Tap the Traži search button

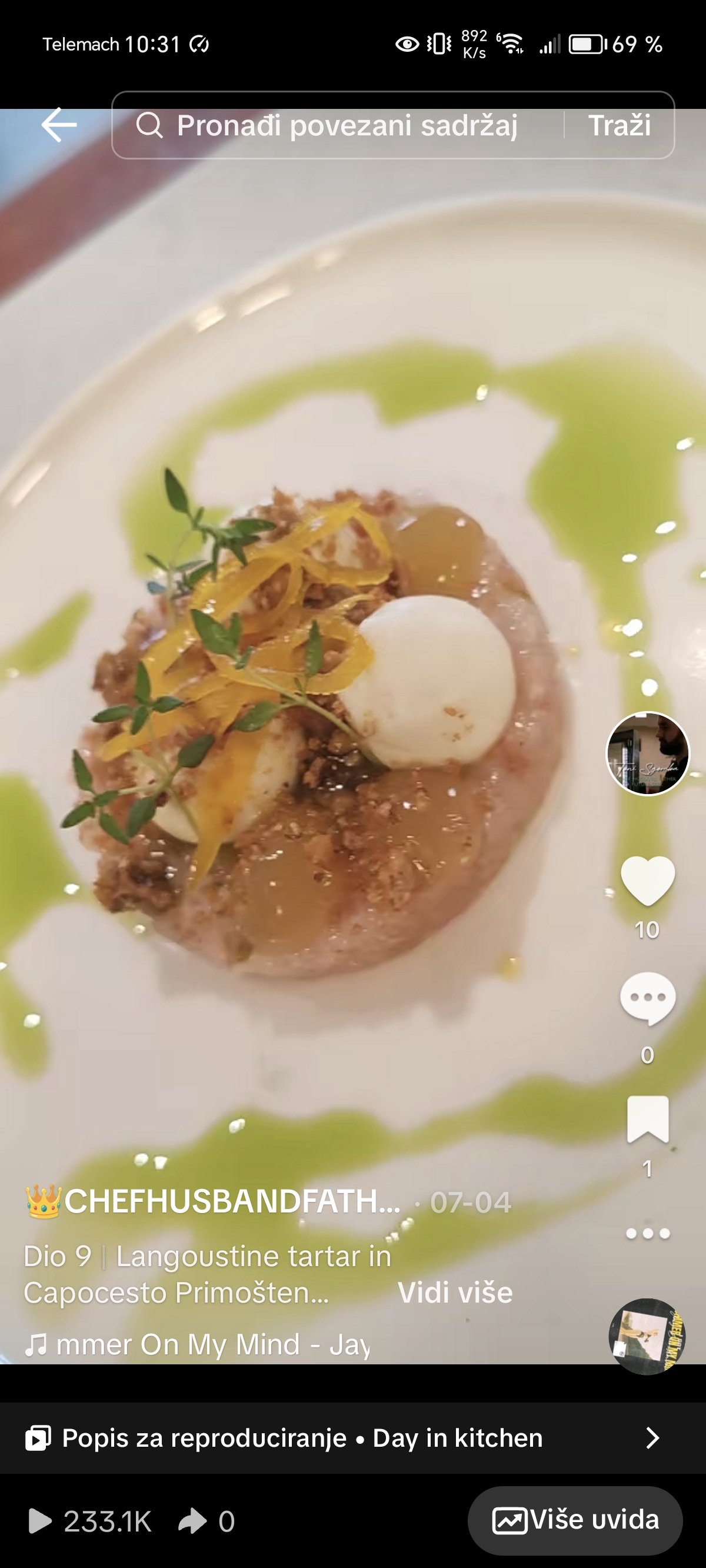[619, 125]
